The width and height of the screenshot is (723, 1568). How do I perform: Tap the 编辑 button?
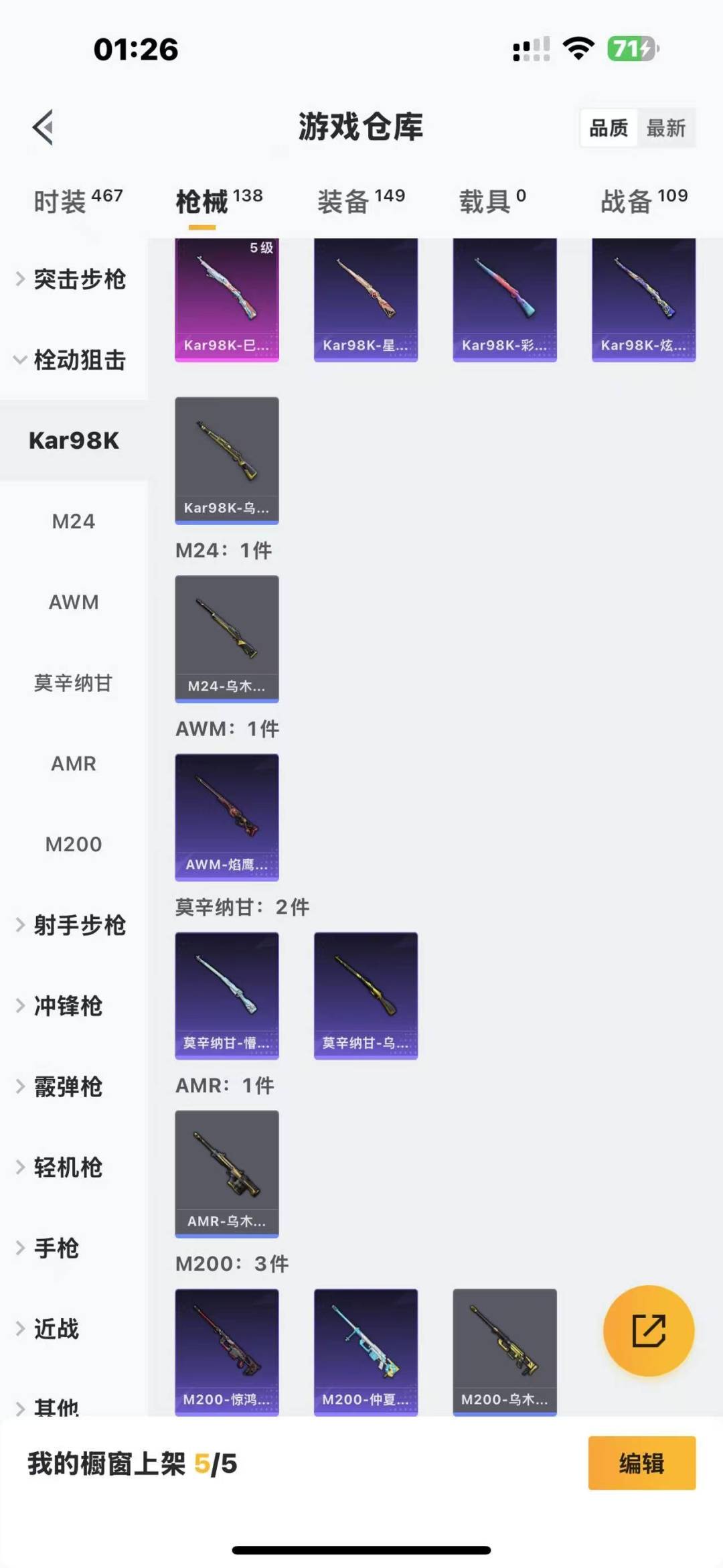[x=641, y=1464]
